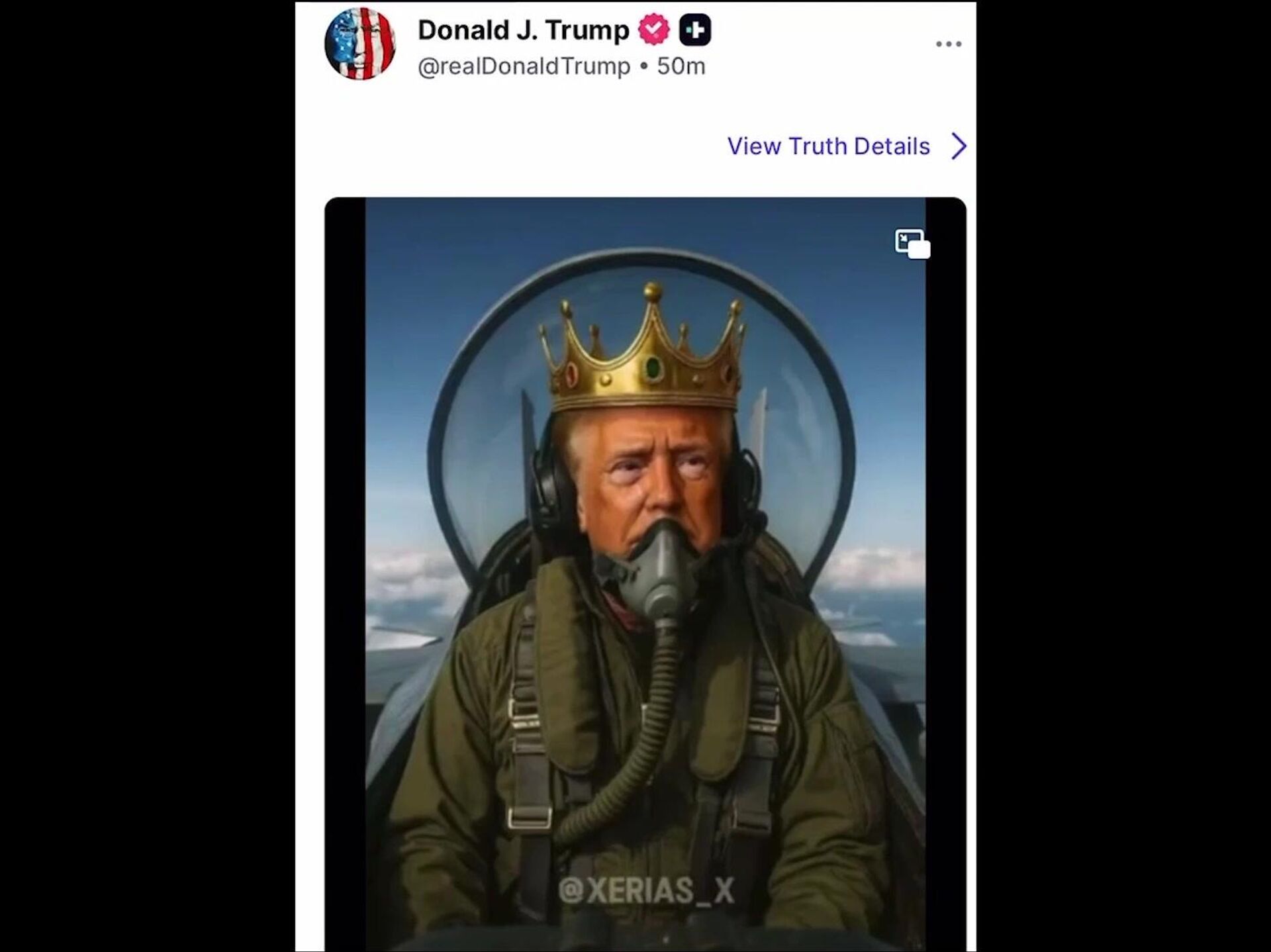Enter picture-in-picture mode on the video
This screenshot has height=952, width=1271.
coord(912,244)
